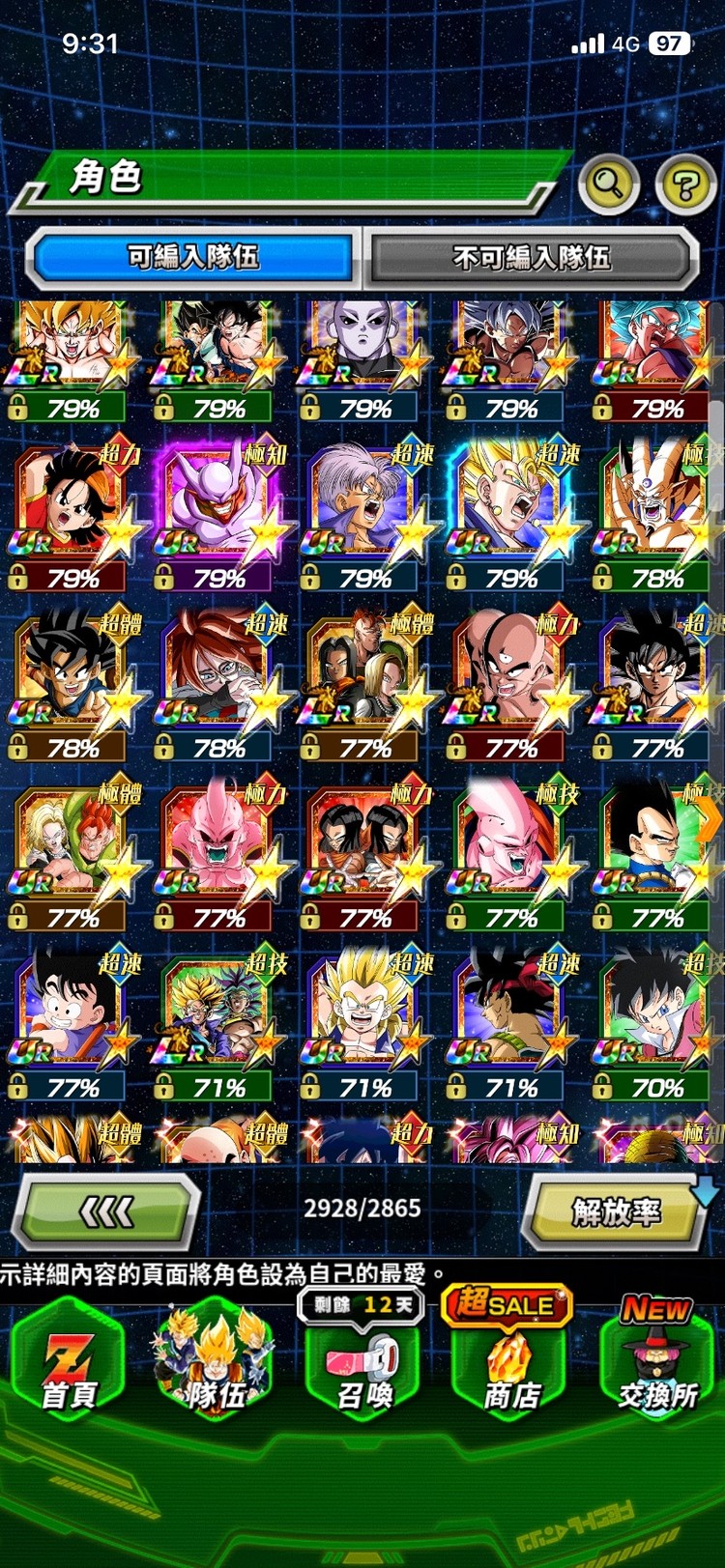725x1568 pixels.
Task: Switch to the 可編入隊伍 tab
Action: [x=193, y=257]
